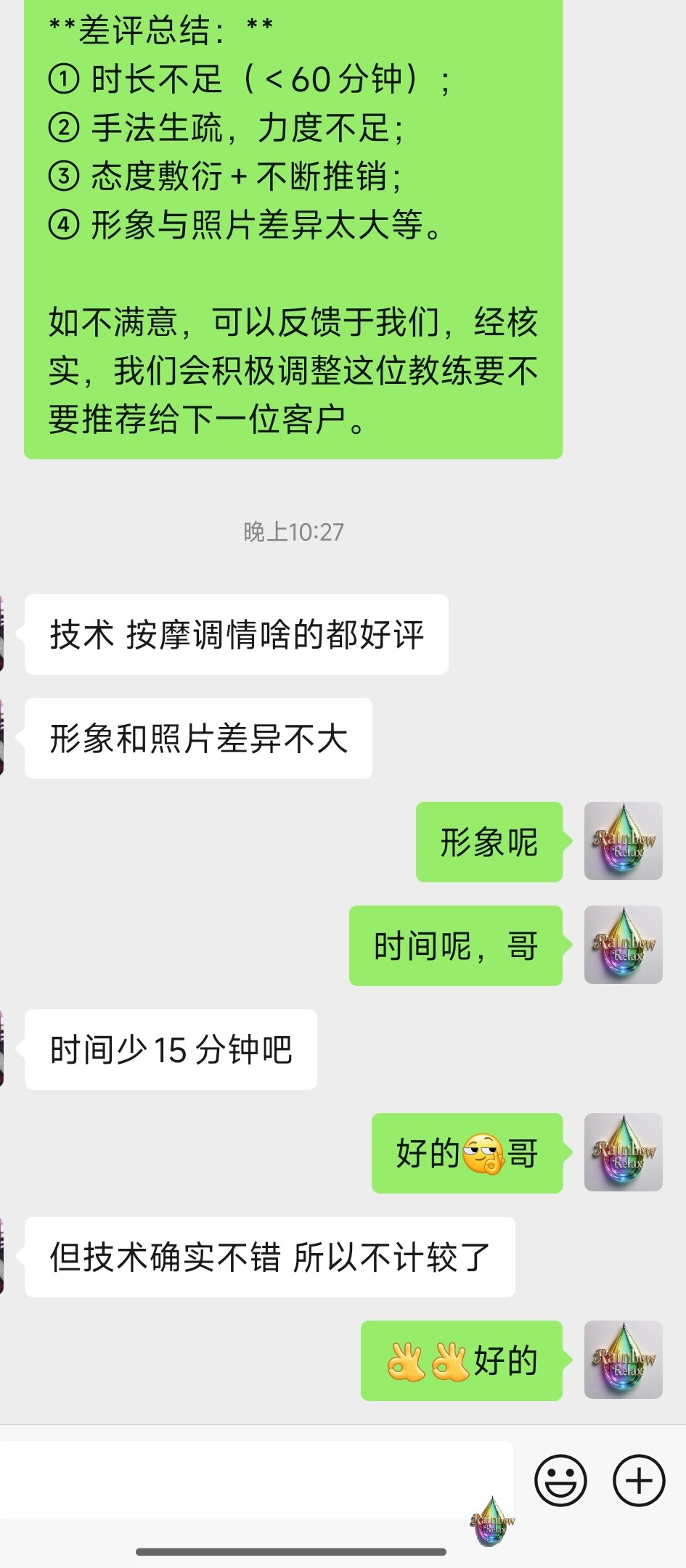Open sender avatar beside 形象呢 message
This screenshot has width=686, height=1568.
pos(623,841)
